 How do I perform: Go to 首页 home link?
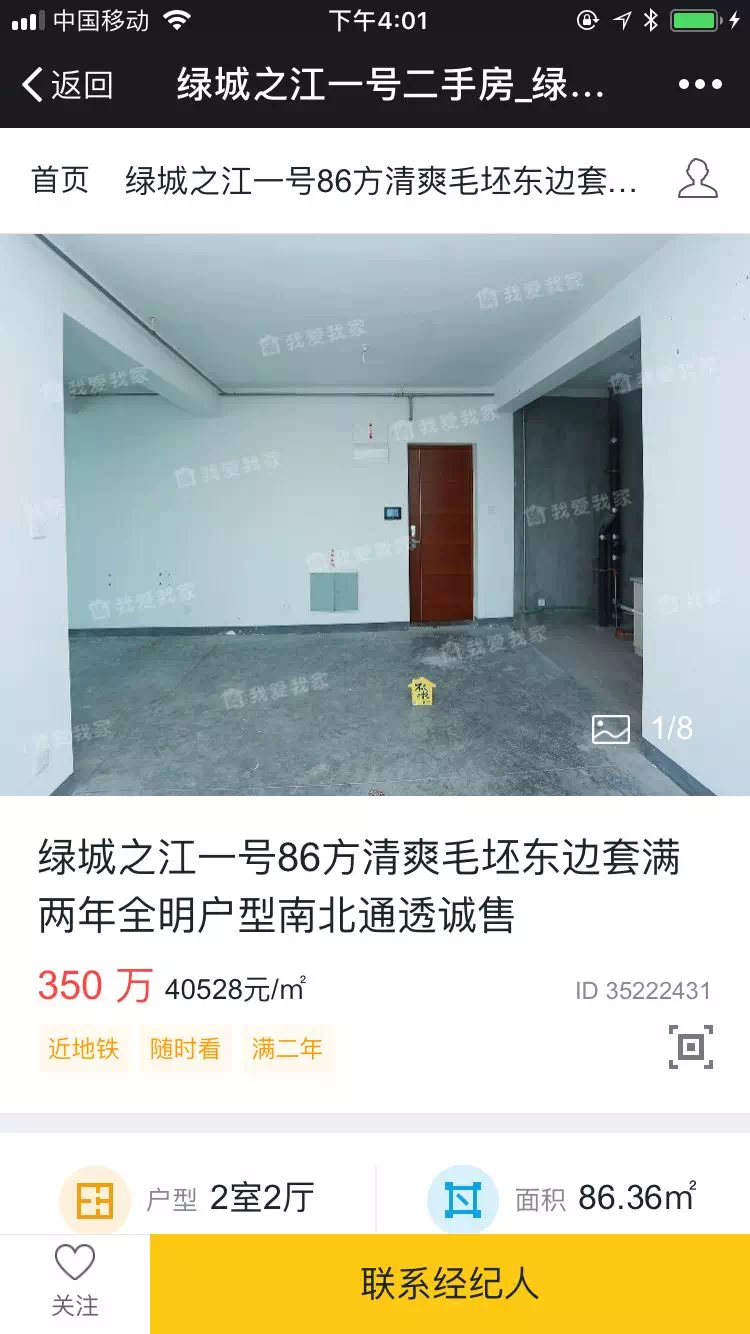click(x=60, y=181)
